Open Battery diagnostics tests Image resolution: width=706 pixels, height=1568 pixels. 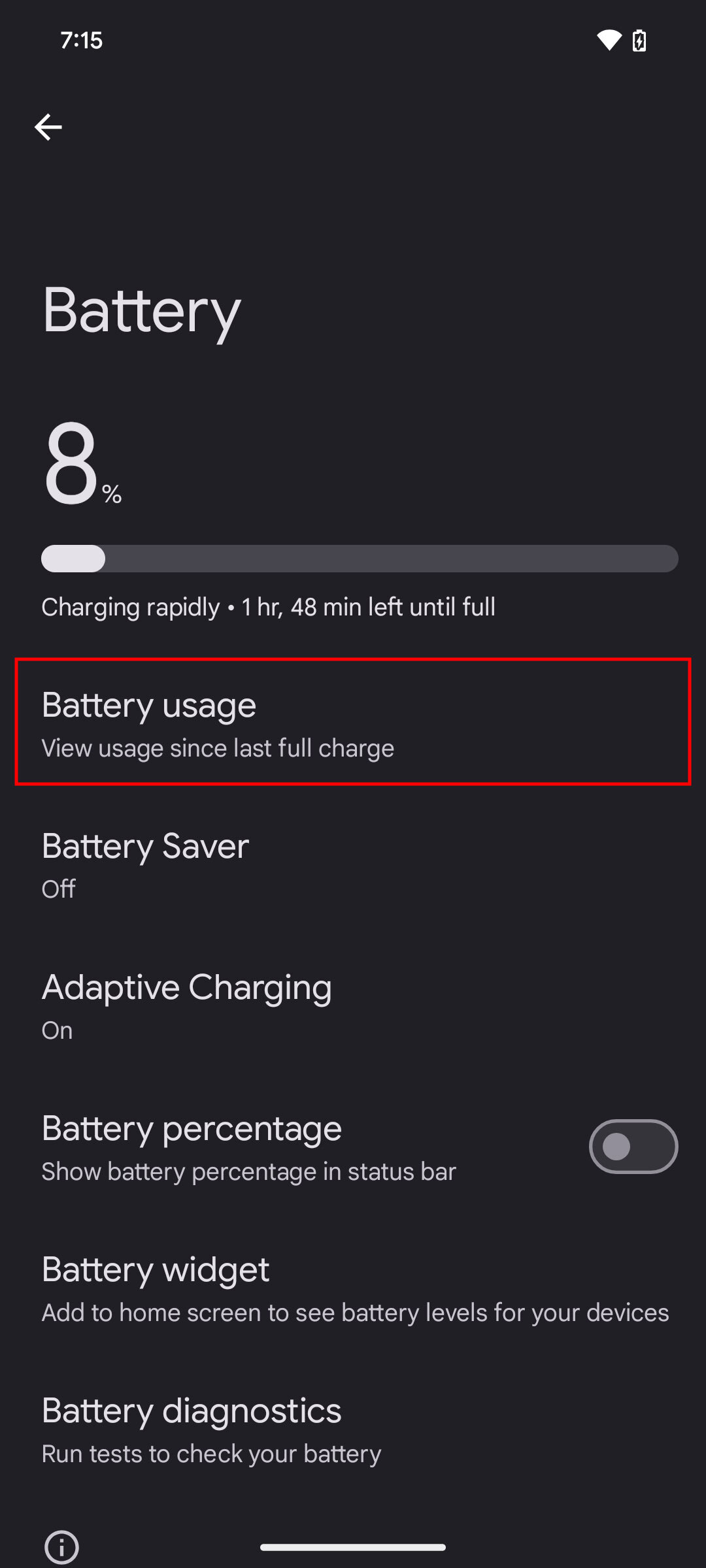(353, 1428)
